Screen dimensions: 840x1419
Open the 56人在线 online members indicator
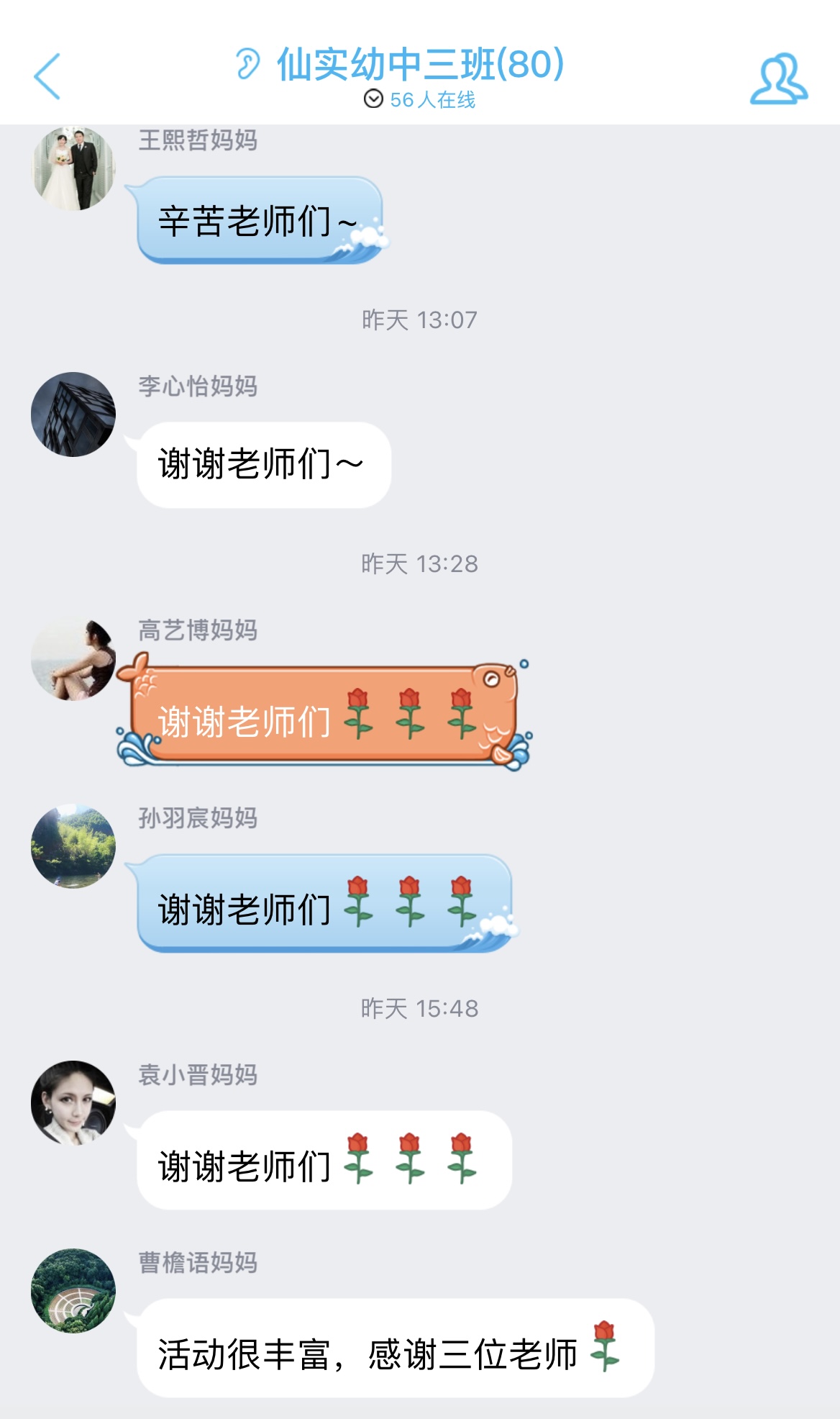421,99
